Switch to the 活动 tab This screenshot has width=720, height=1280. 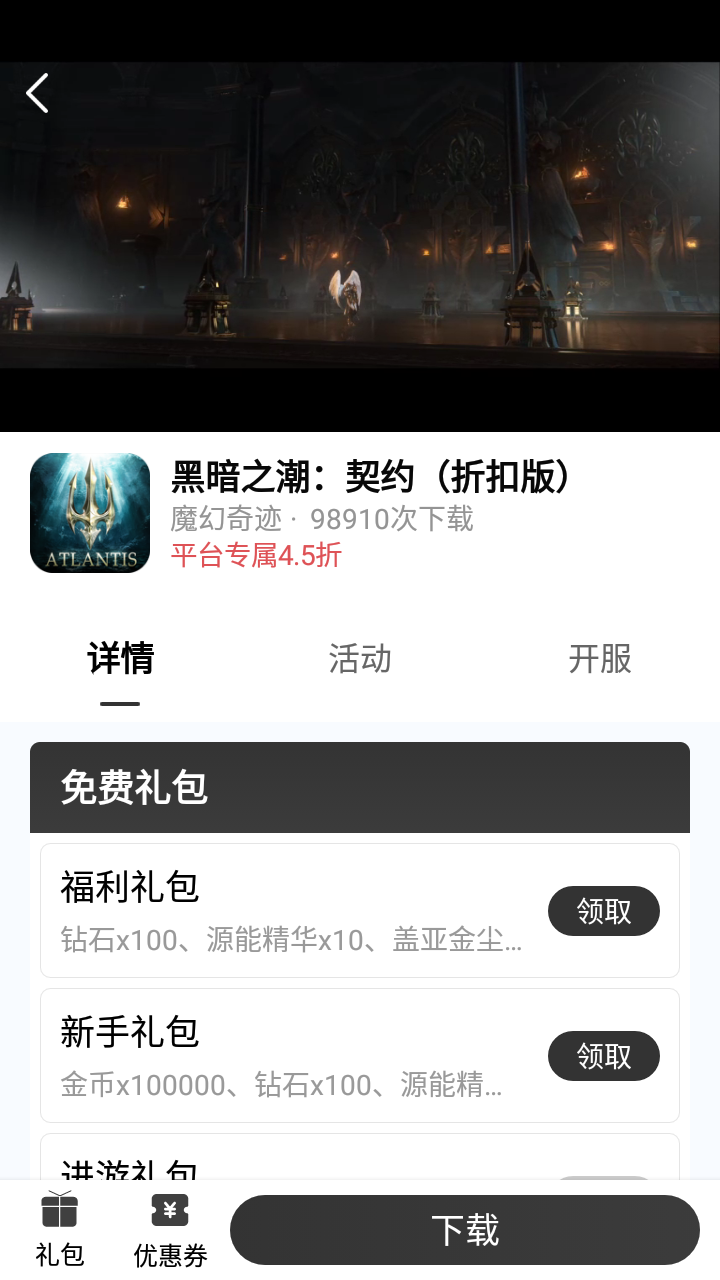point(360,659)
